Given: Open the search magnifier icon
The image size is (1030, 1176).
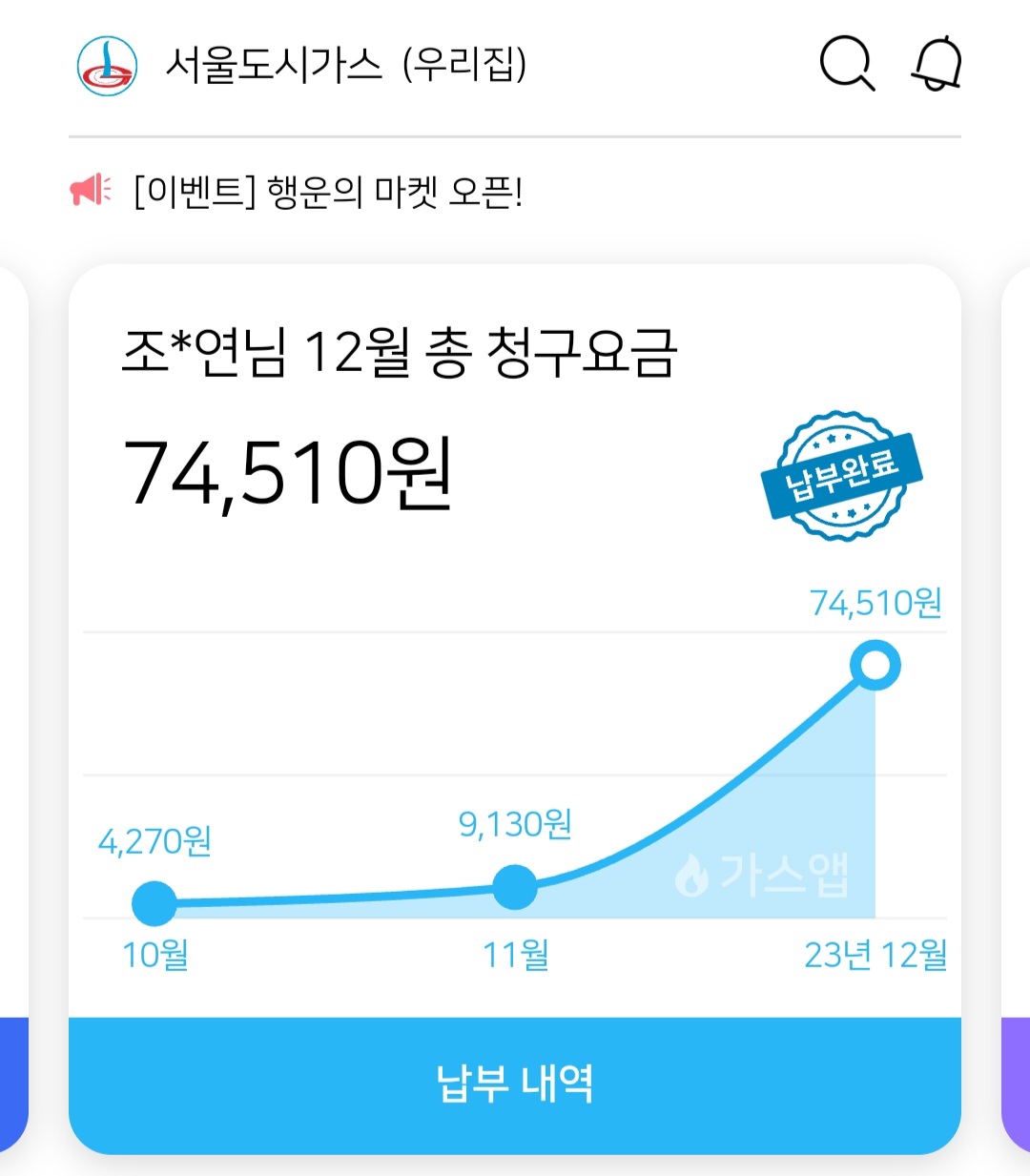Looking at the screenshot, I should pos(846,64).
